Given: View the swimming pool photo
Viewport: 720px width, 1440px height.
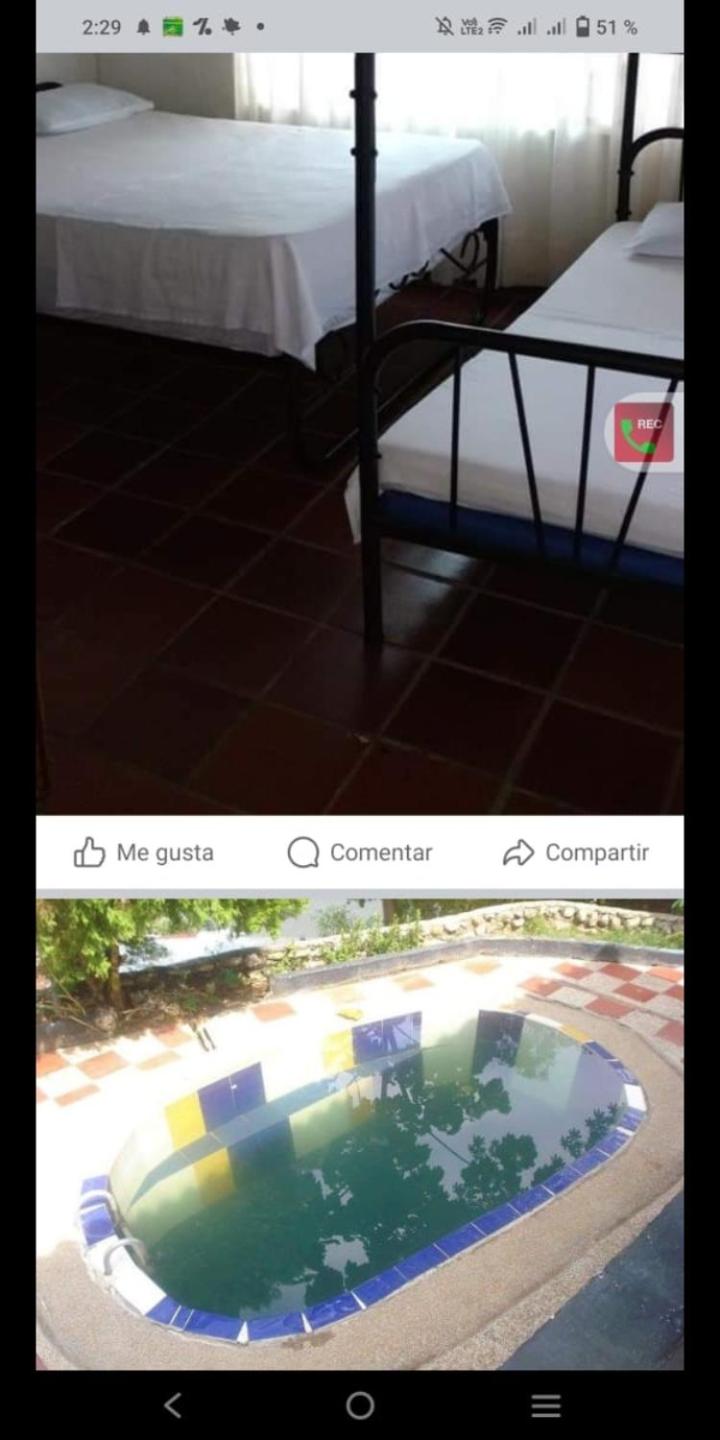Looking at the screenshot, I should pos(360,1135).
